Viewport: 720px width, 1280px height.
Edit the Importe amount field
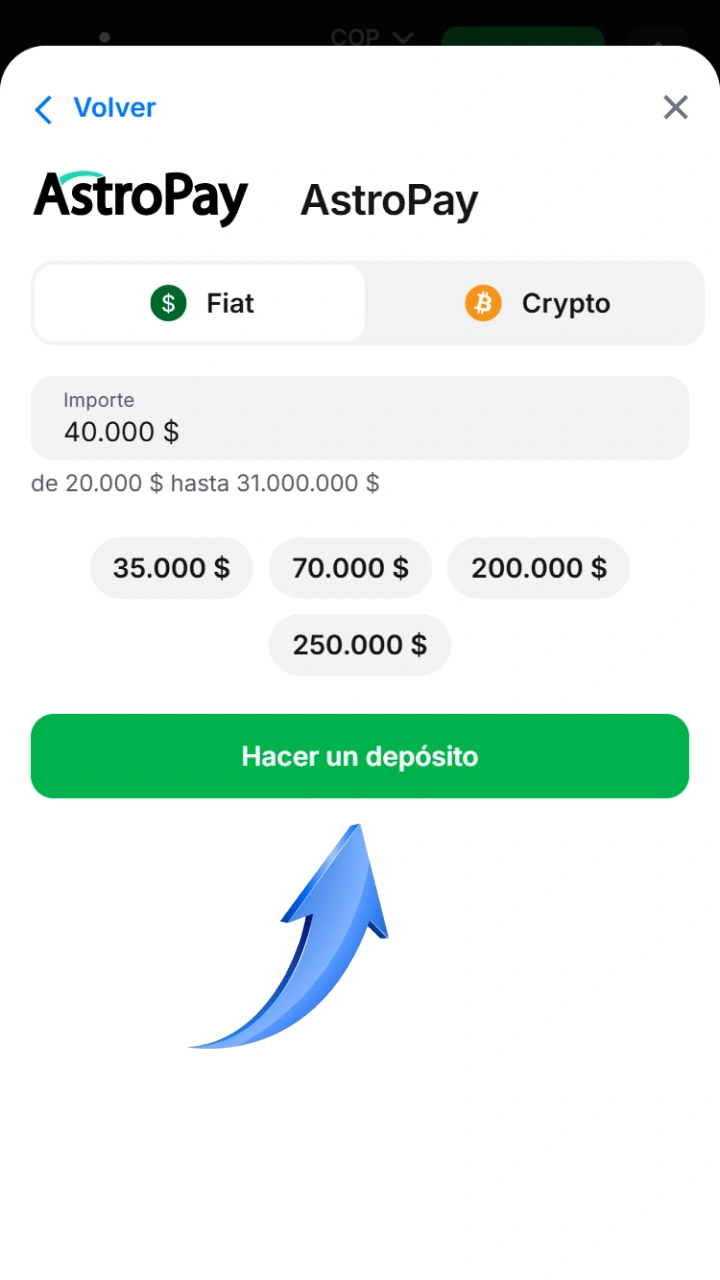tap(360, 418)
